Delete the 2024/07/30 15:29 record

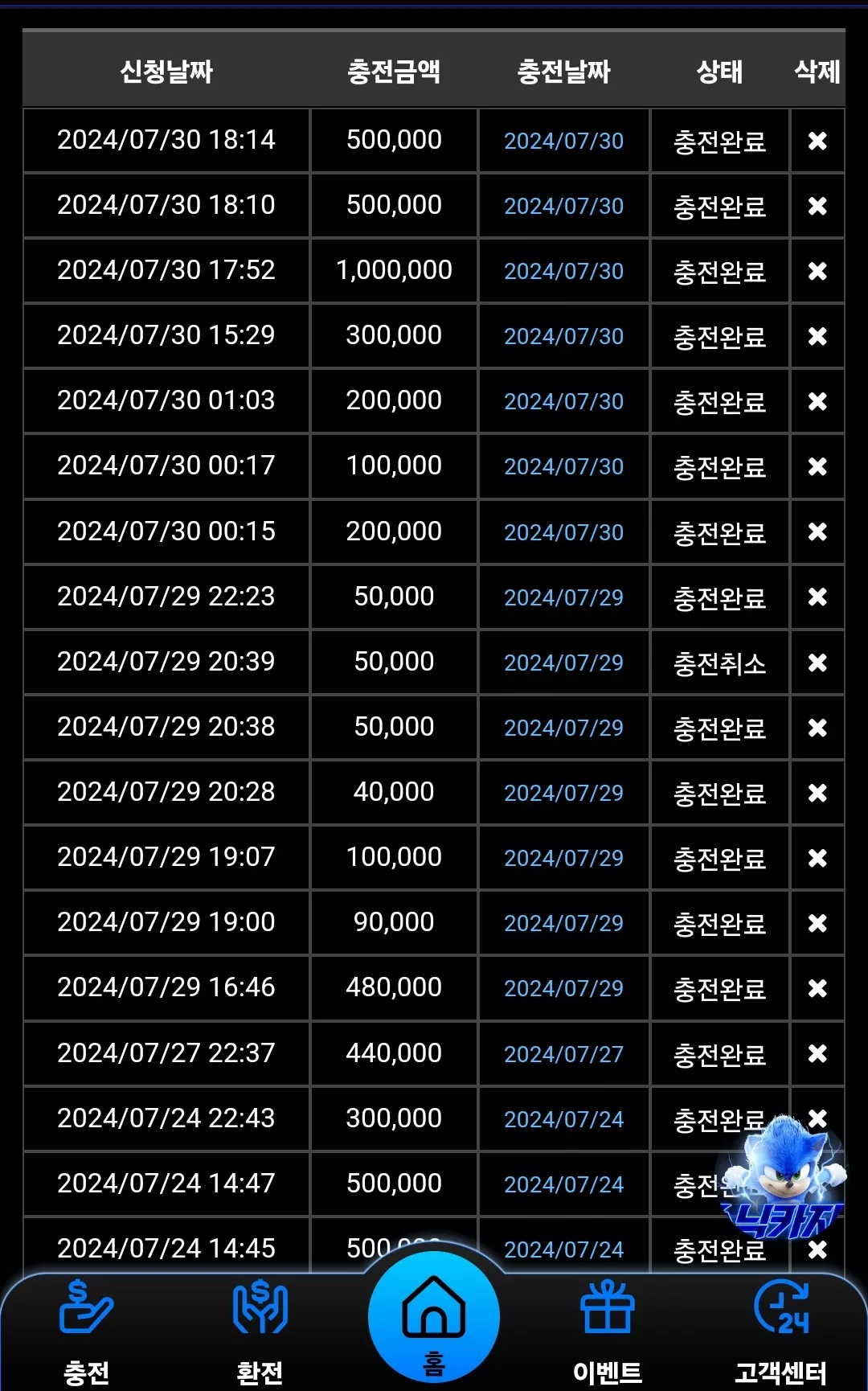click(817, 336)
